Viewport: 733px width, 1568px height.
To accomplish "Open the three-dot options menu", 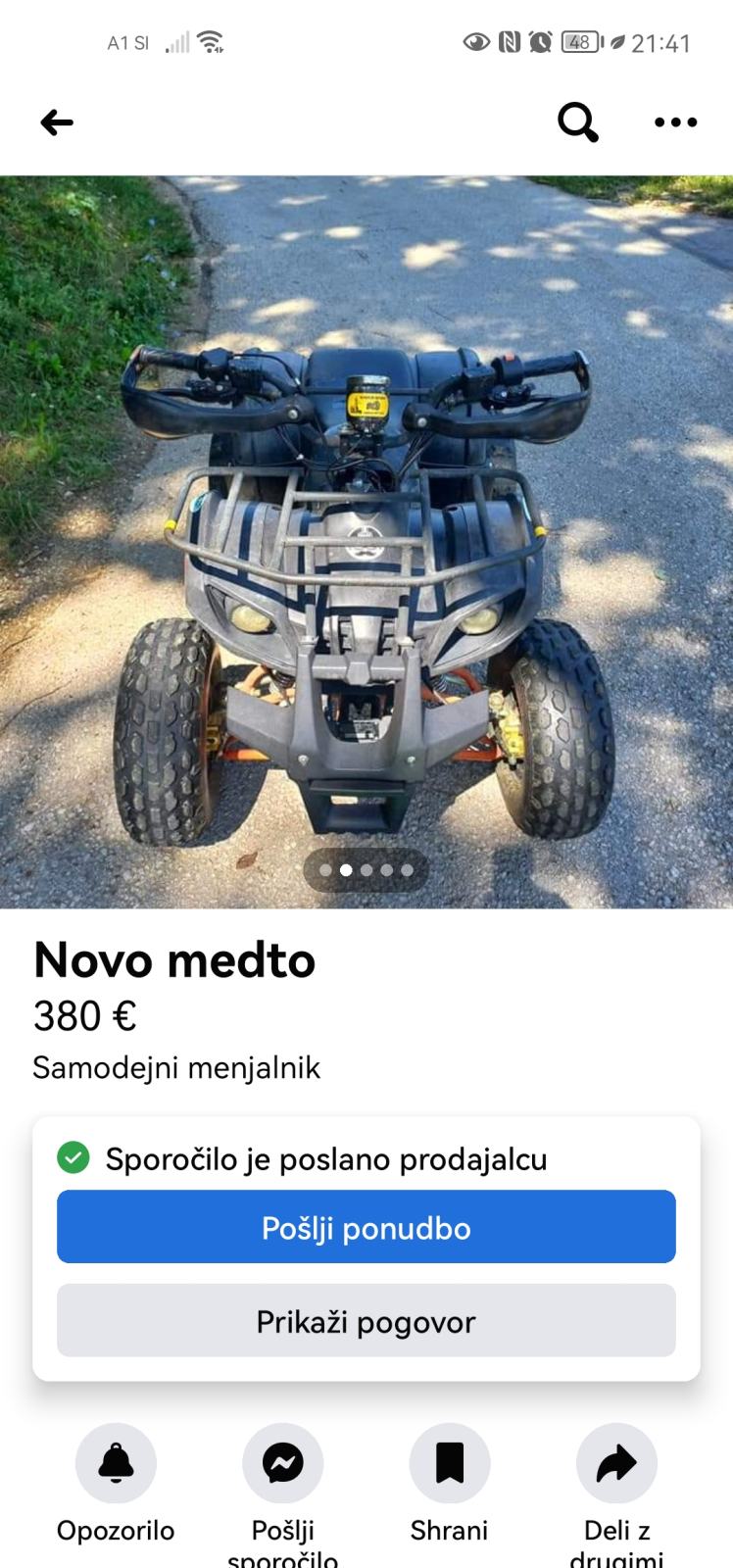I will pos(675,122).
